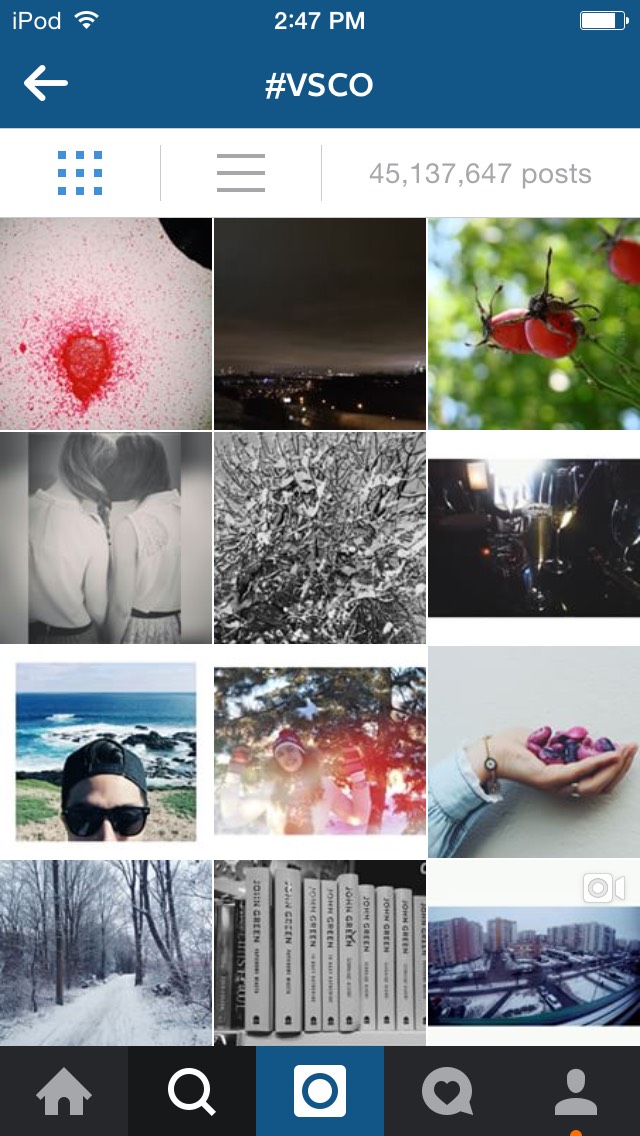Open the Home tab
This screenshot has width=640, height=1136.
pyautogui.click(x=64, y=1091)
